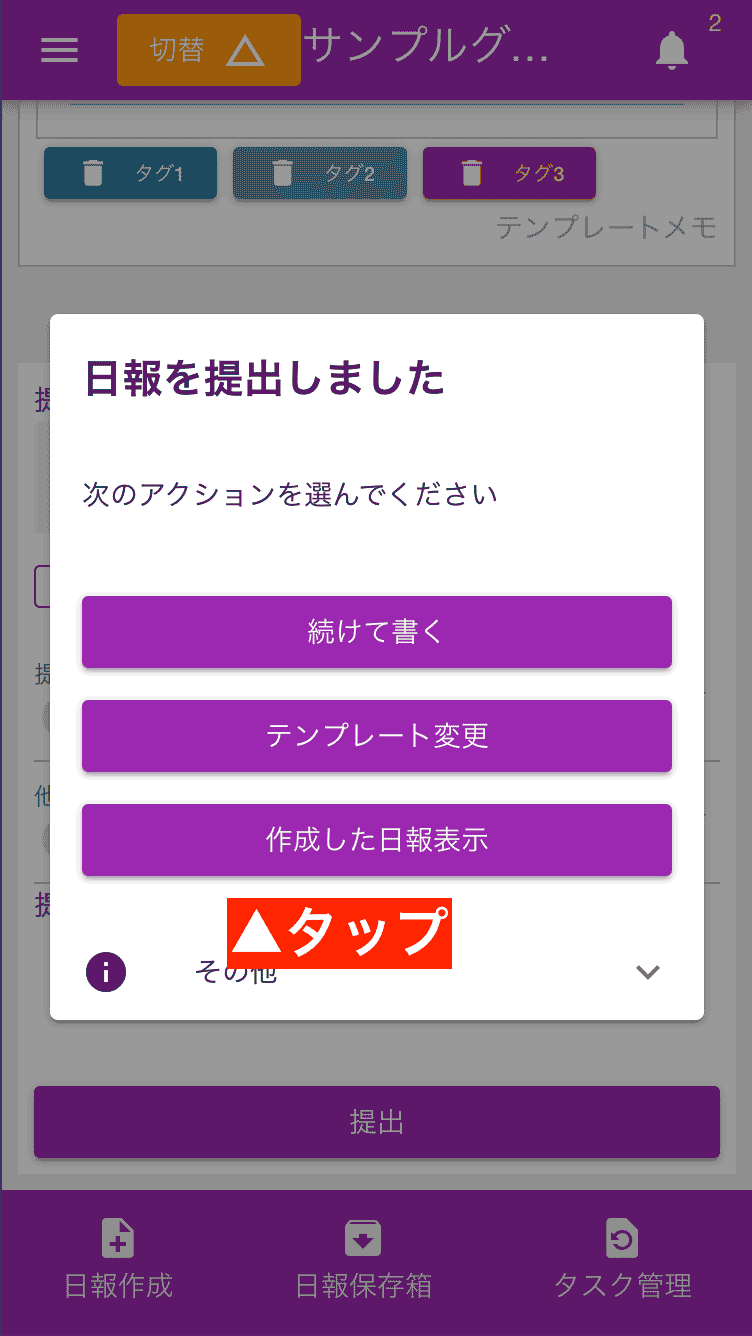Remove タグ2 with the trash icon
Screen dimensions: 752x1336
283,172
